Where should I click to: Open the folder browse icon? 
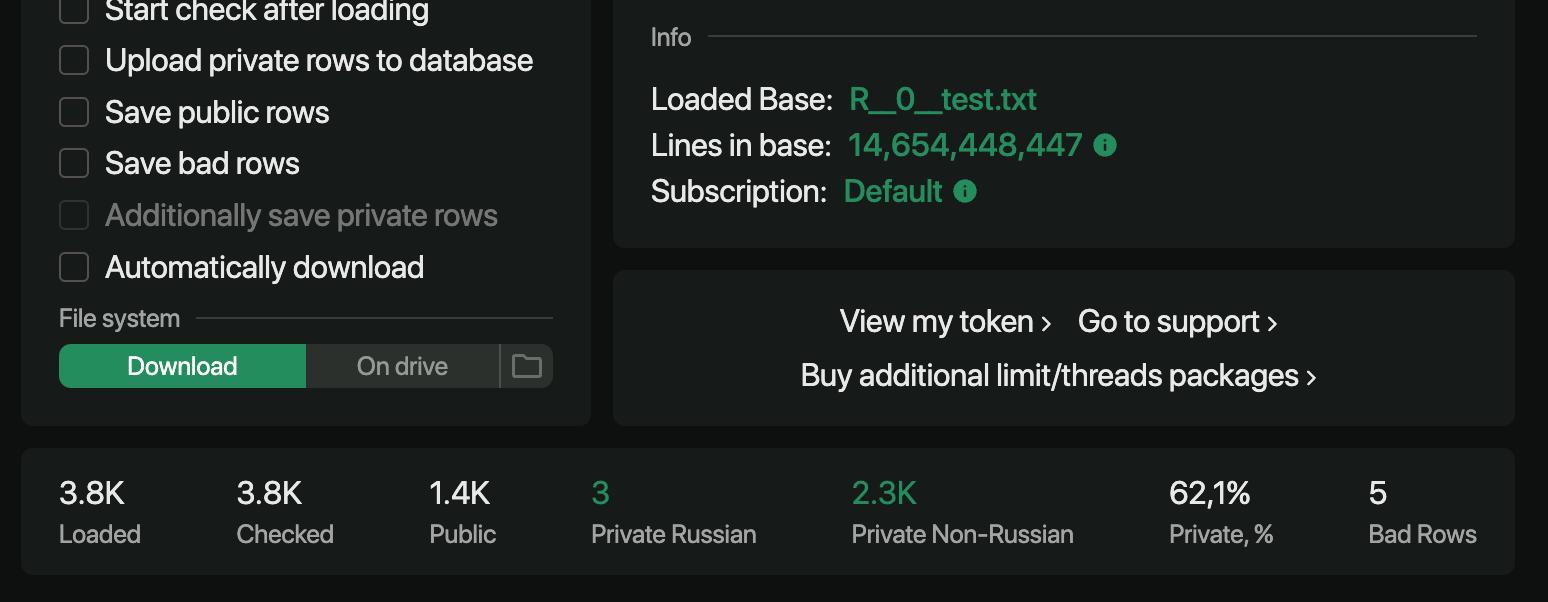pyautogui.click(x=526, y=366)
